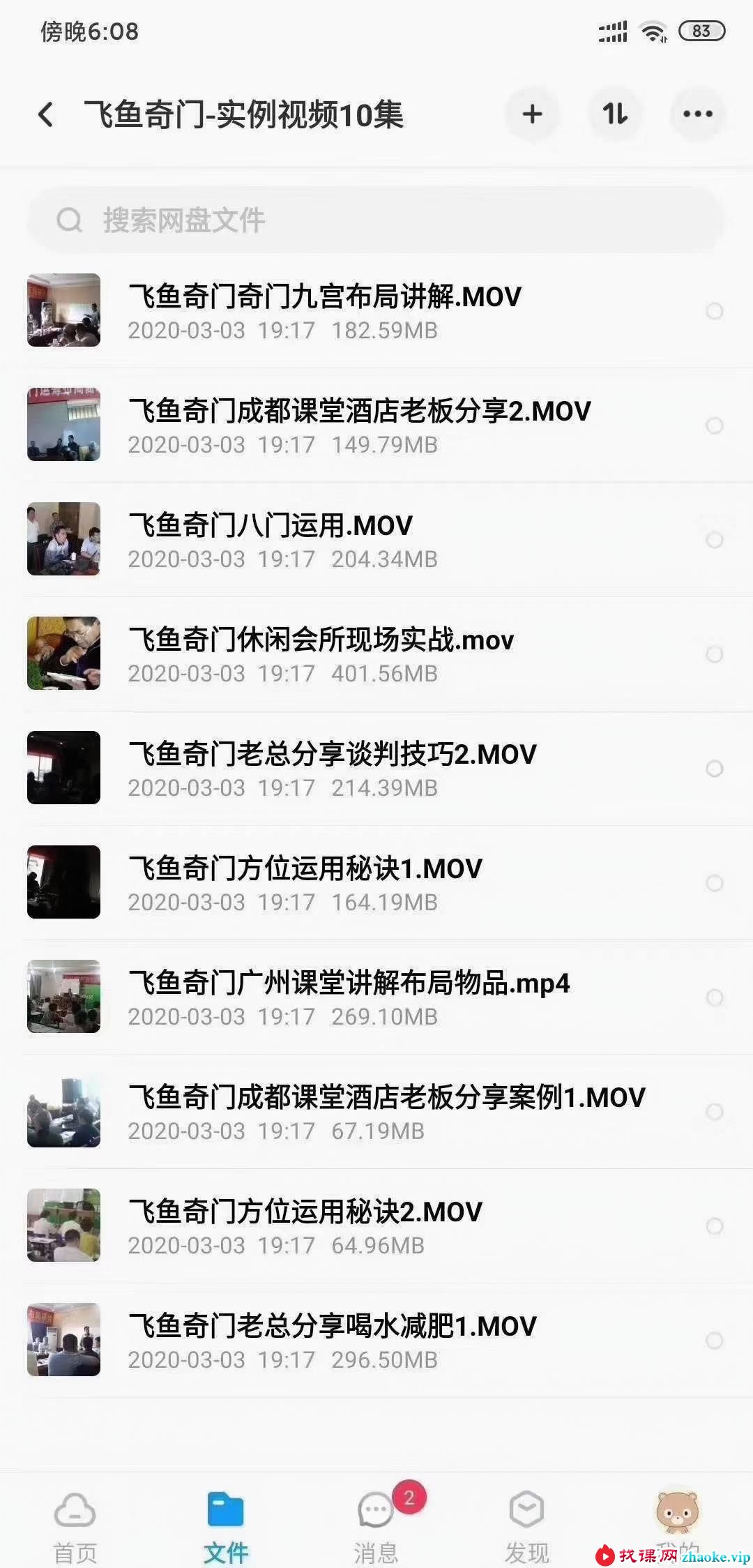Open 飞鱼奇门老总分享喝水减肥1.MOV
753x1568 pixels.
point(376,1341)
